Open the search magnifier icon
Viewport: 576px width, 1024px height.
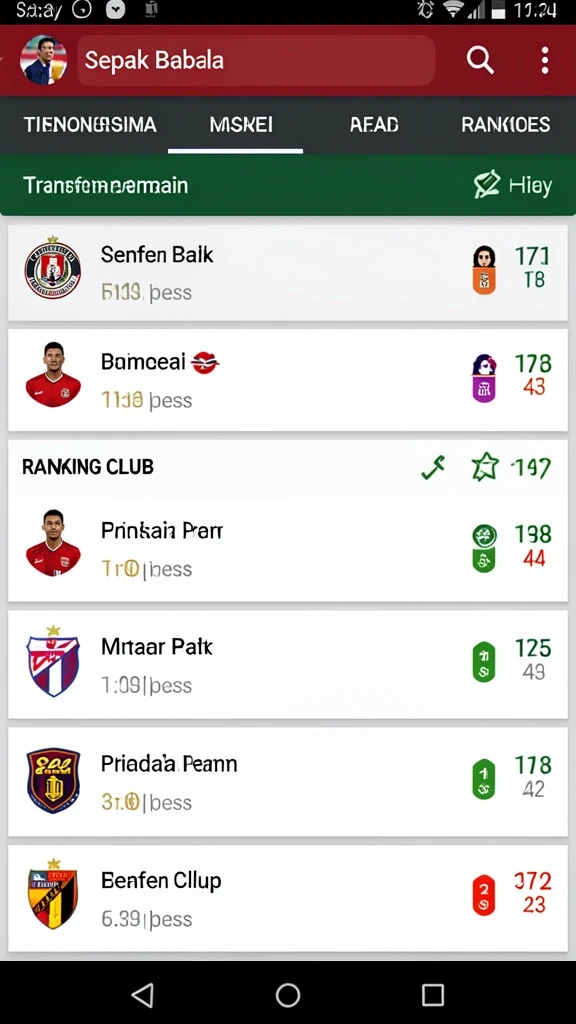click(480, 60)
